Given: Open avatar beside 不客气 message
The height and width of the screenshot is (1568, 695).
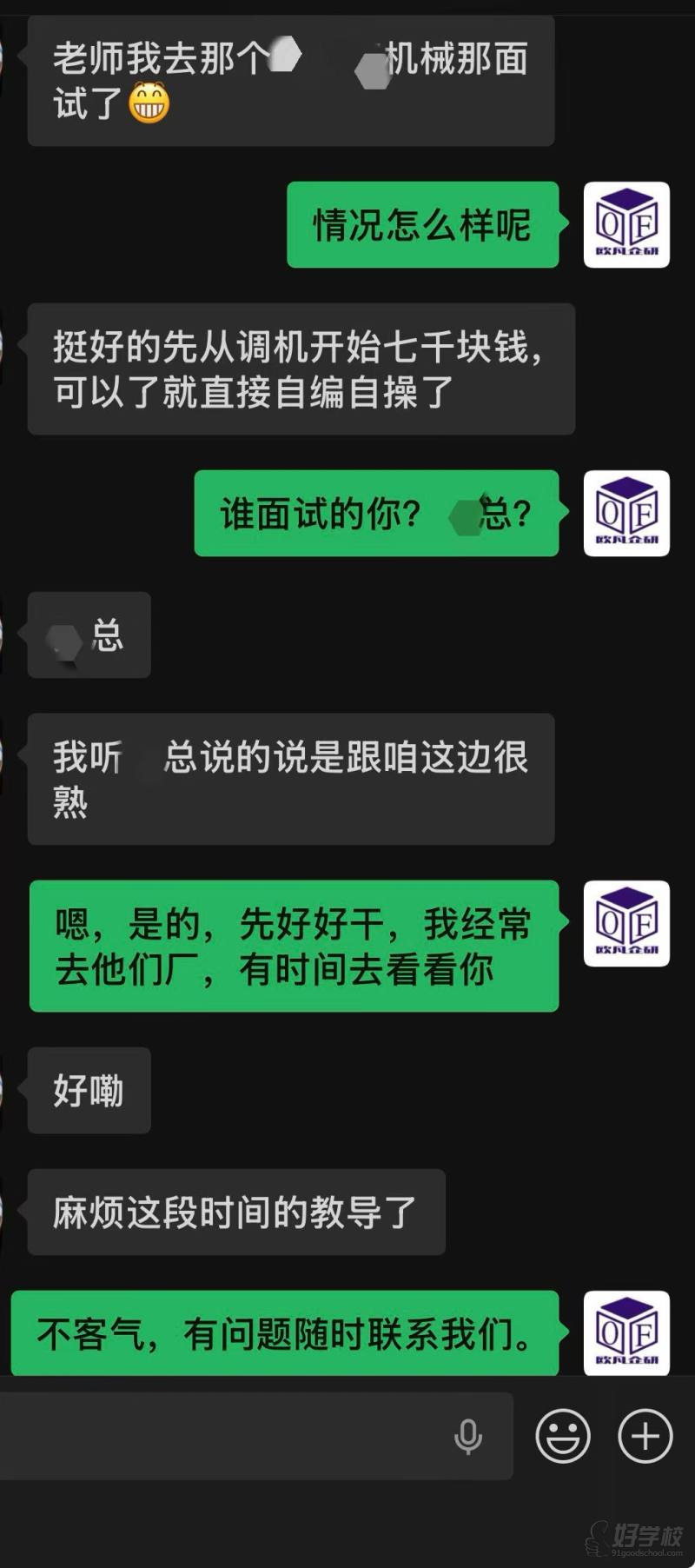Looking at the screenshot, I should click(x=626, y=1332).
